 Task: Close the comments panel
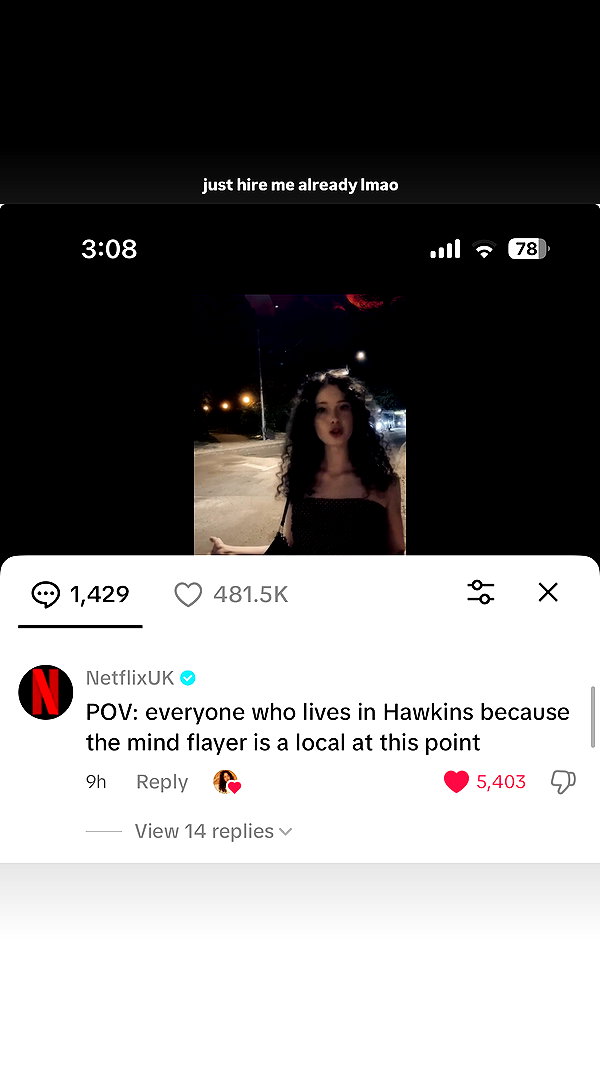[x=548, y=593]
